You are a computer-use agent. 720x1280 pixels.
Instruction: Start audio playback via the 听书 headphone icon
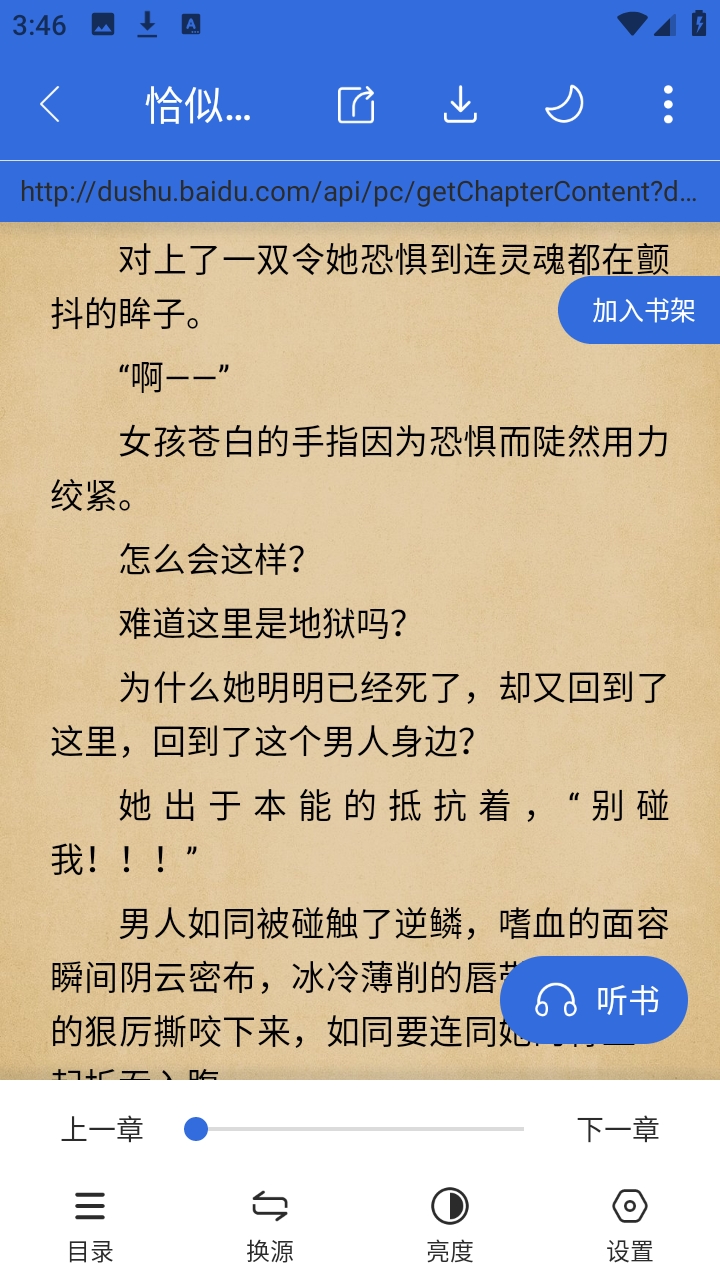(594, 999)
